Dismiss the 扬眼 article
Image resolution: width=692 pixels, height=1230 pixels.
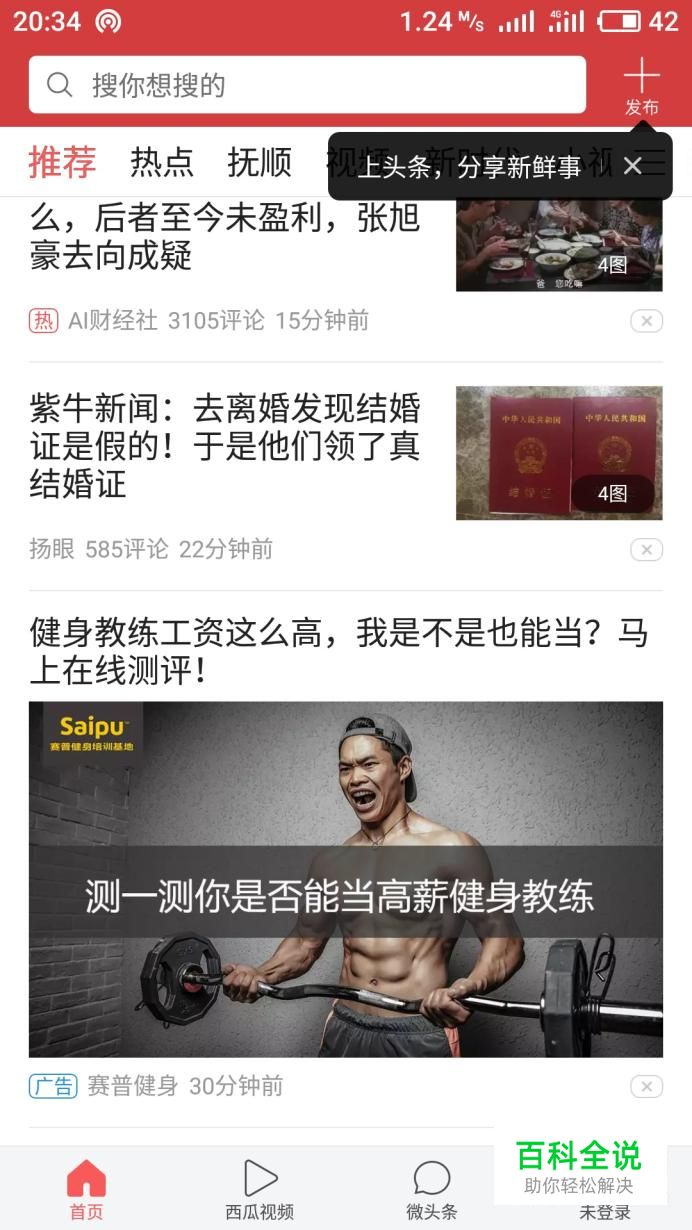click(x=646, y=549)
